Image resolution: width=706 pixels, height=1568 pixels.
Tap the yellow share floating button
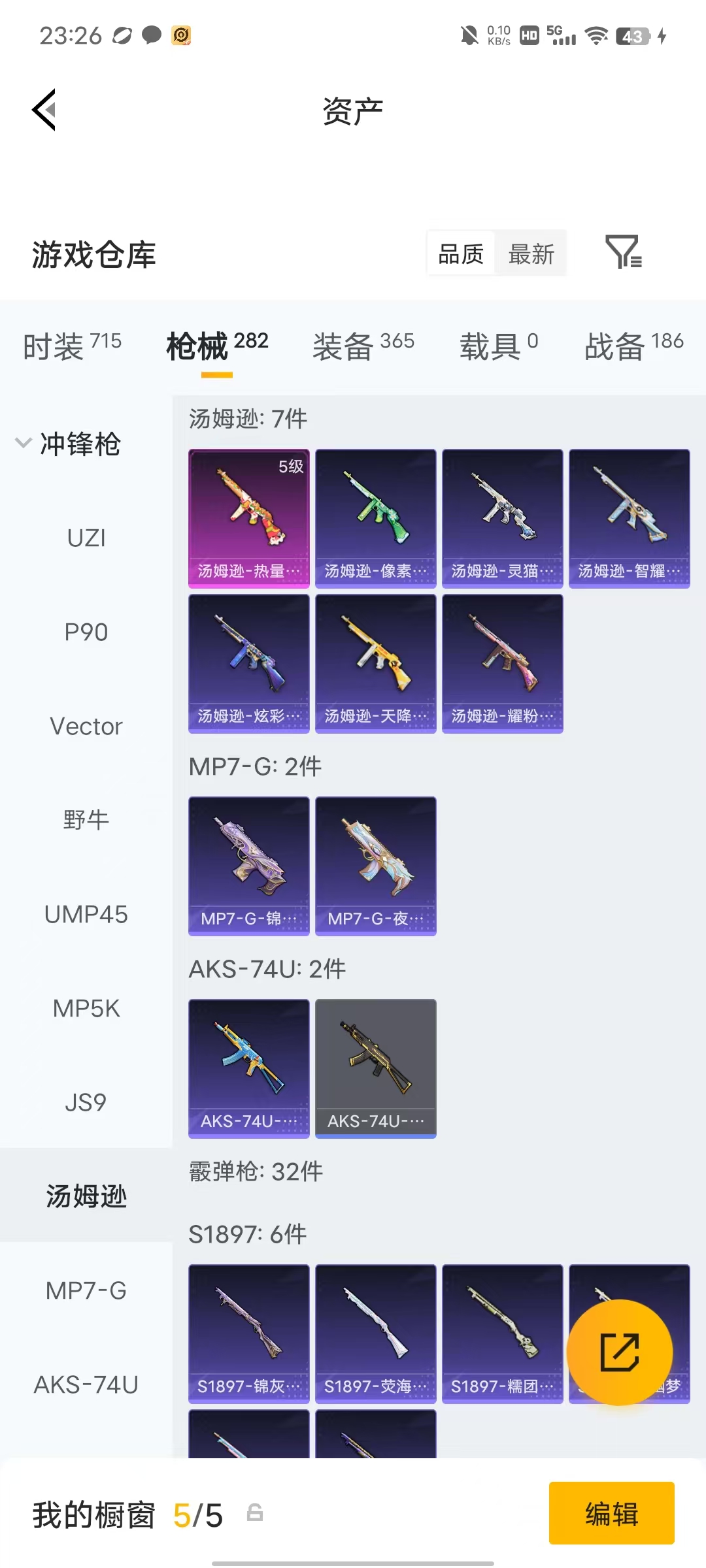coord(620,1352)
